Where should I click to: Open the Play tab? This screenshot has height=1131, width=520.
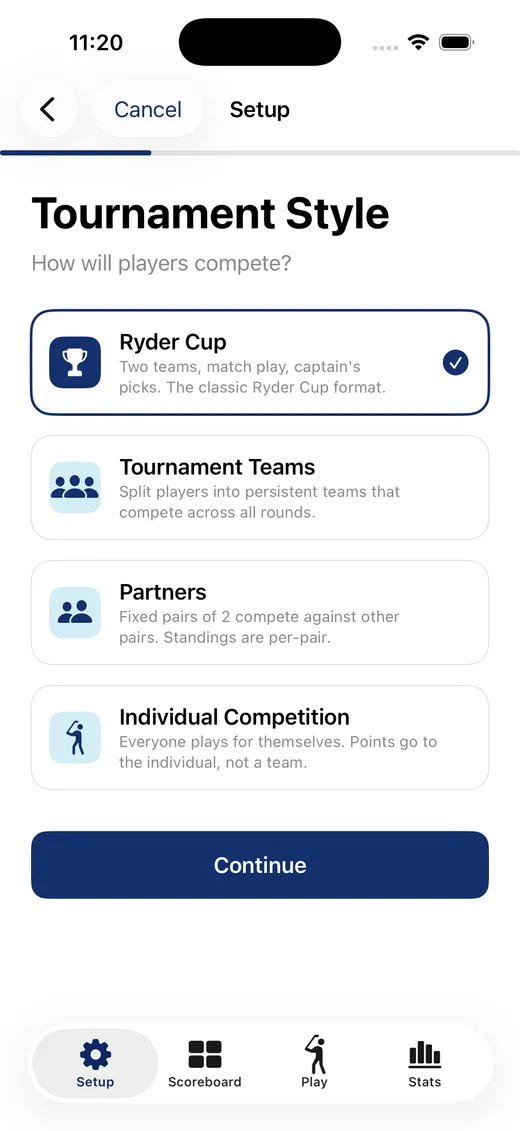tap(314, 1063)
